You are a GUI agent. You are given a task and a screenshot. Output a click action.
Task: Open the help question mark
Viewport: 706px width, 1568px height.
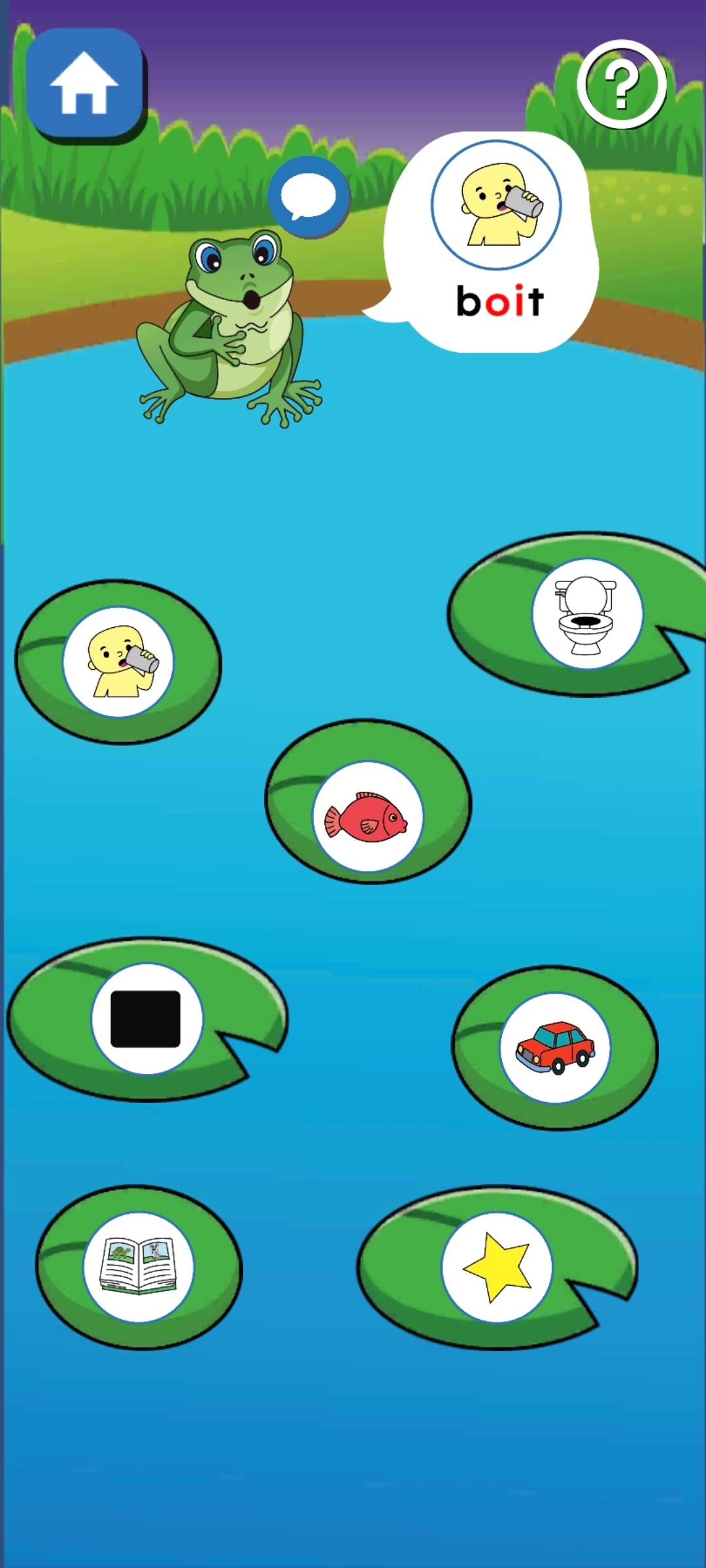(622, 84)
